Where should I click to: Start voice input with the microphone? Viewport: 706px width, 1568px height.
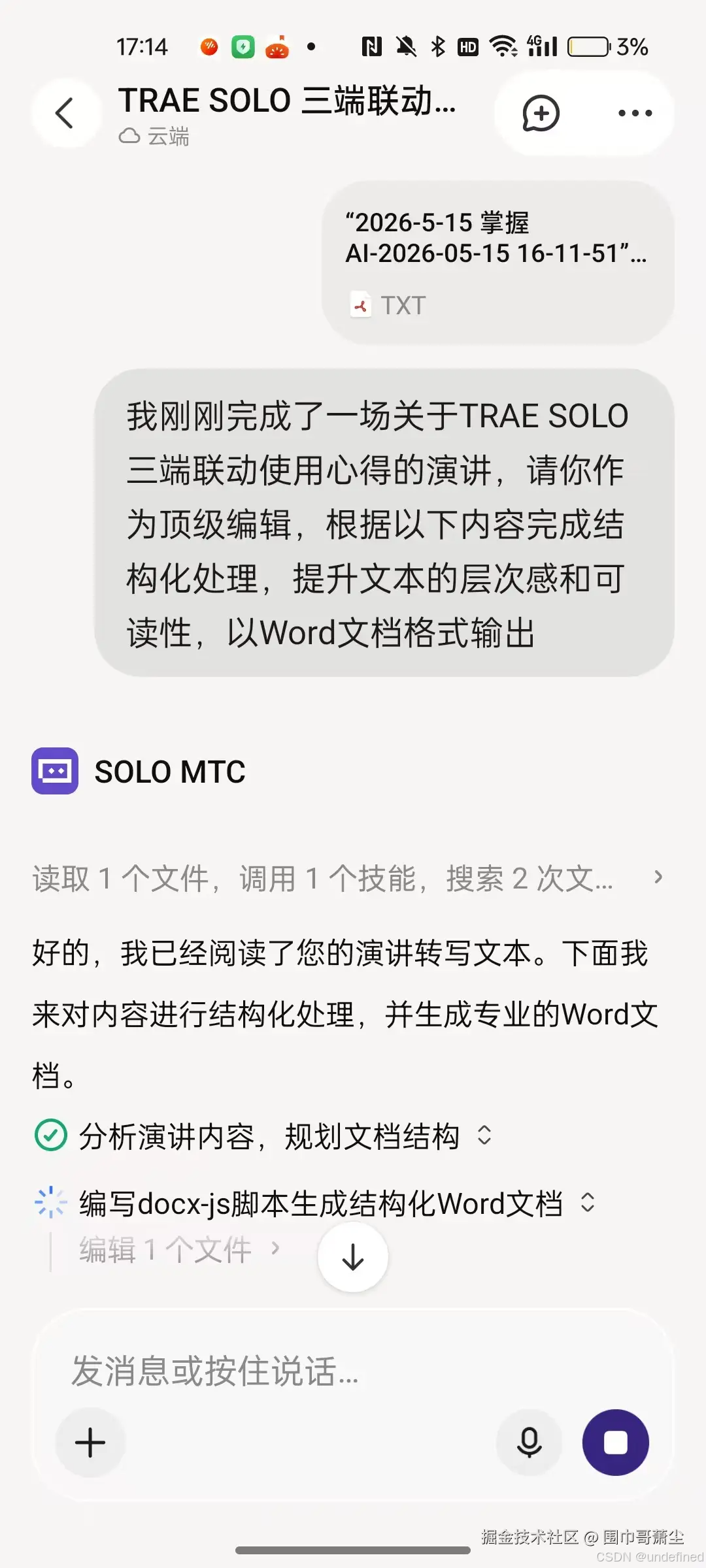[529, 1443]
